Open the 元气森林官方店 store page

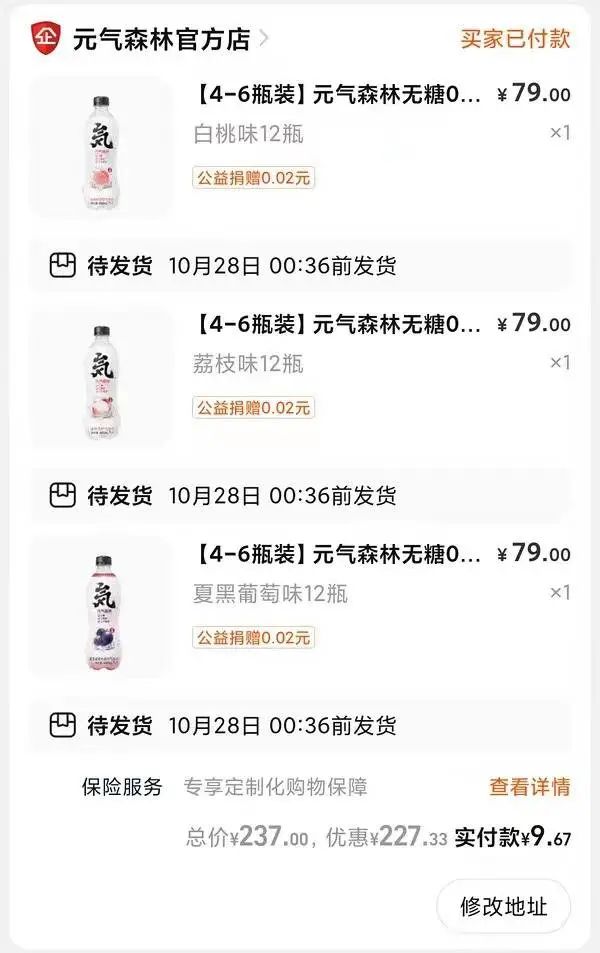point(160,39)
